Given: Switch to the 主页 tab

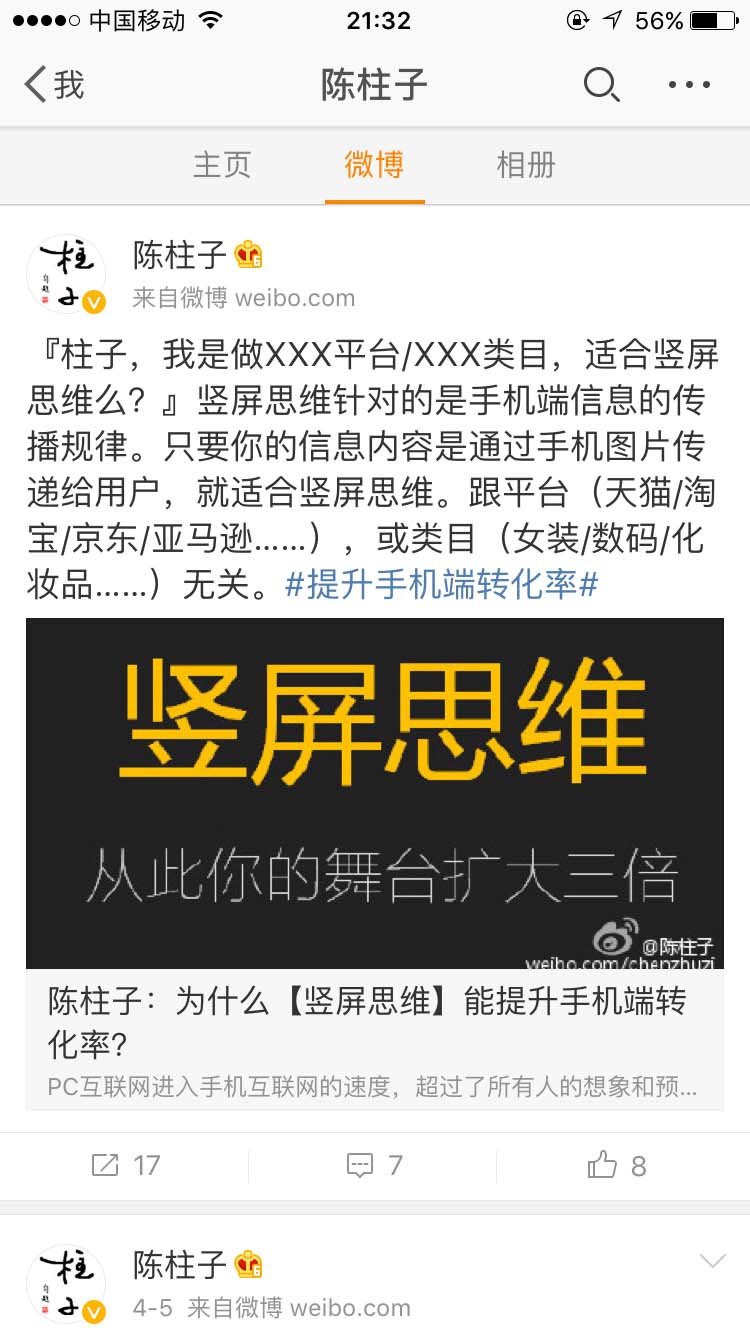Looking at the screenshot, I should [x=222, y=165].
